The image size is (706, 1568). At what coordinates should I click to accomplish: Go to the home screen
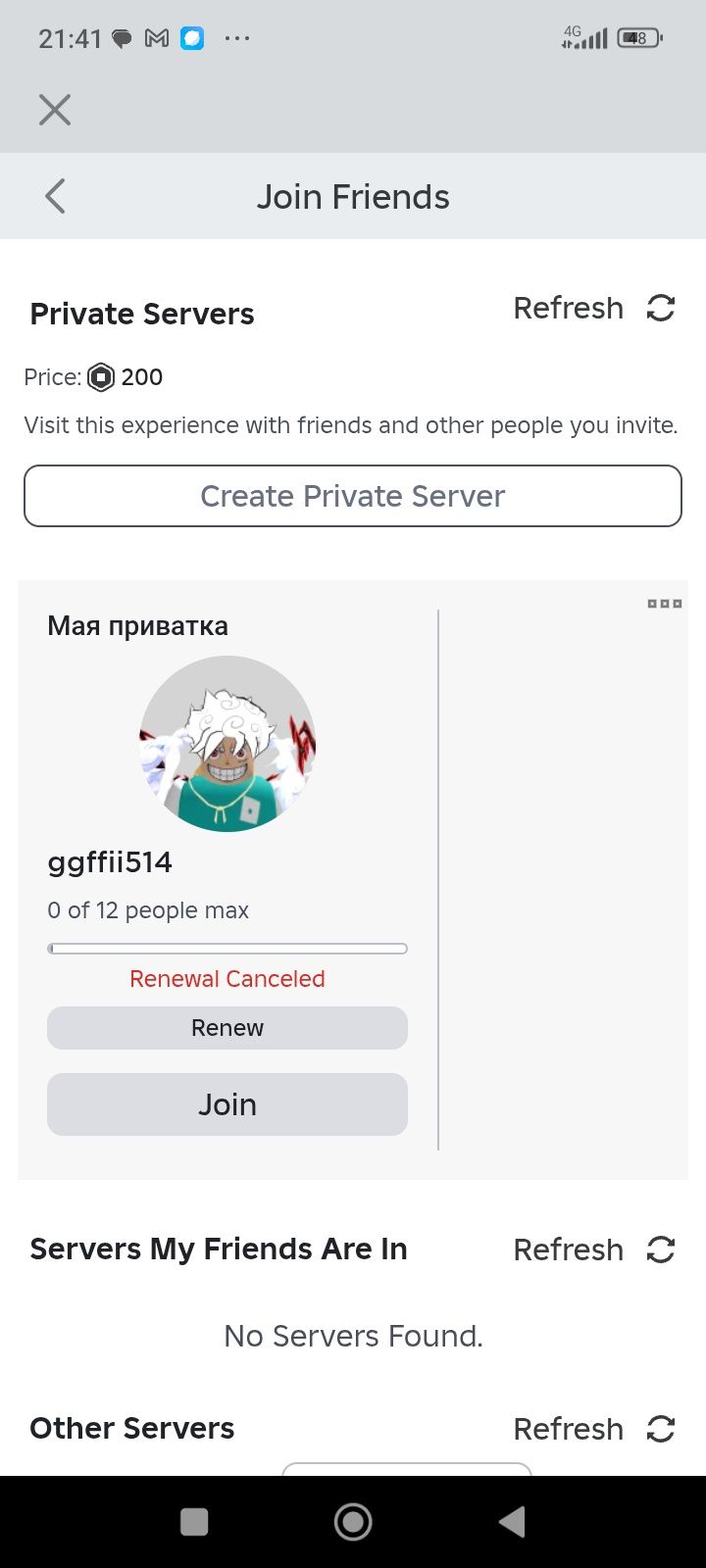coord(353,1522)
